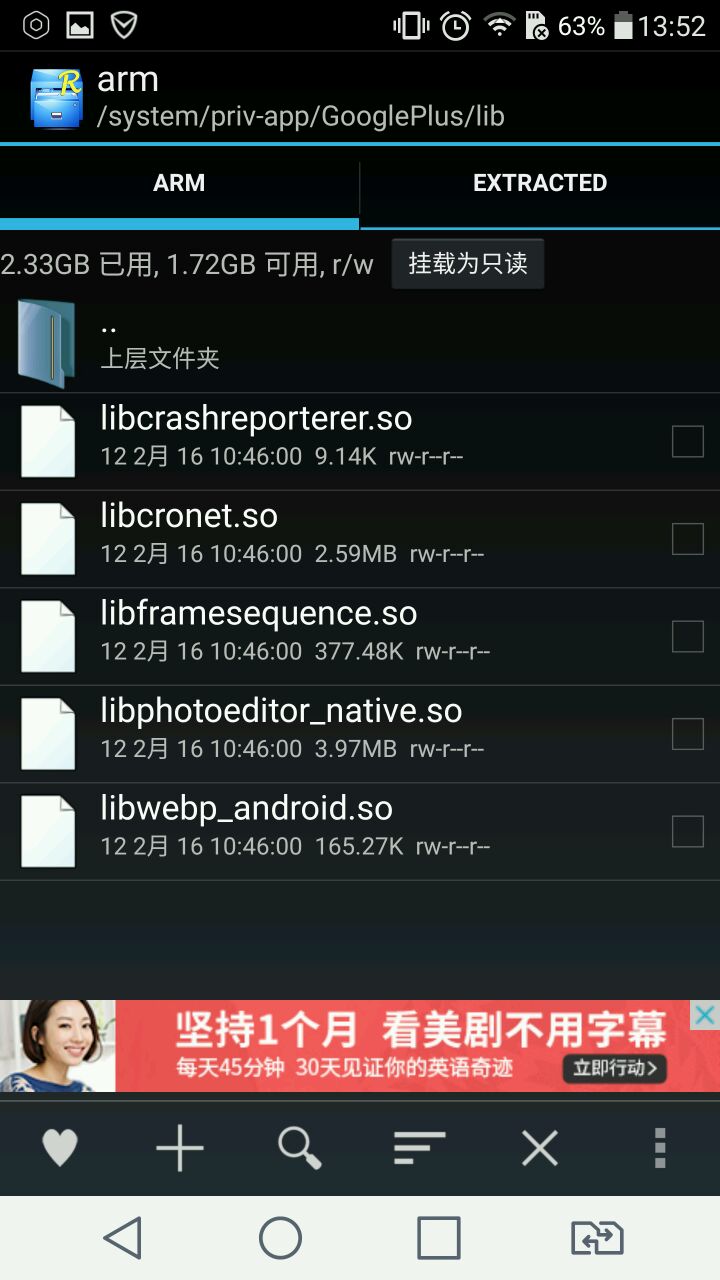
Task: Open the overflow menu in bottom toolbar
Action: pos(659,1148)
